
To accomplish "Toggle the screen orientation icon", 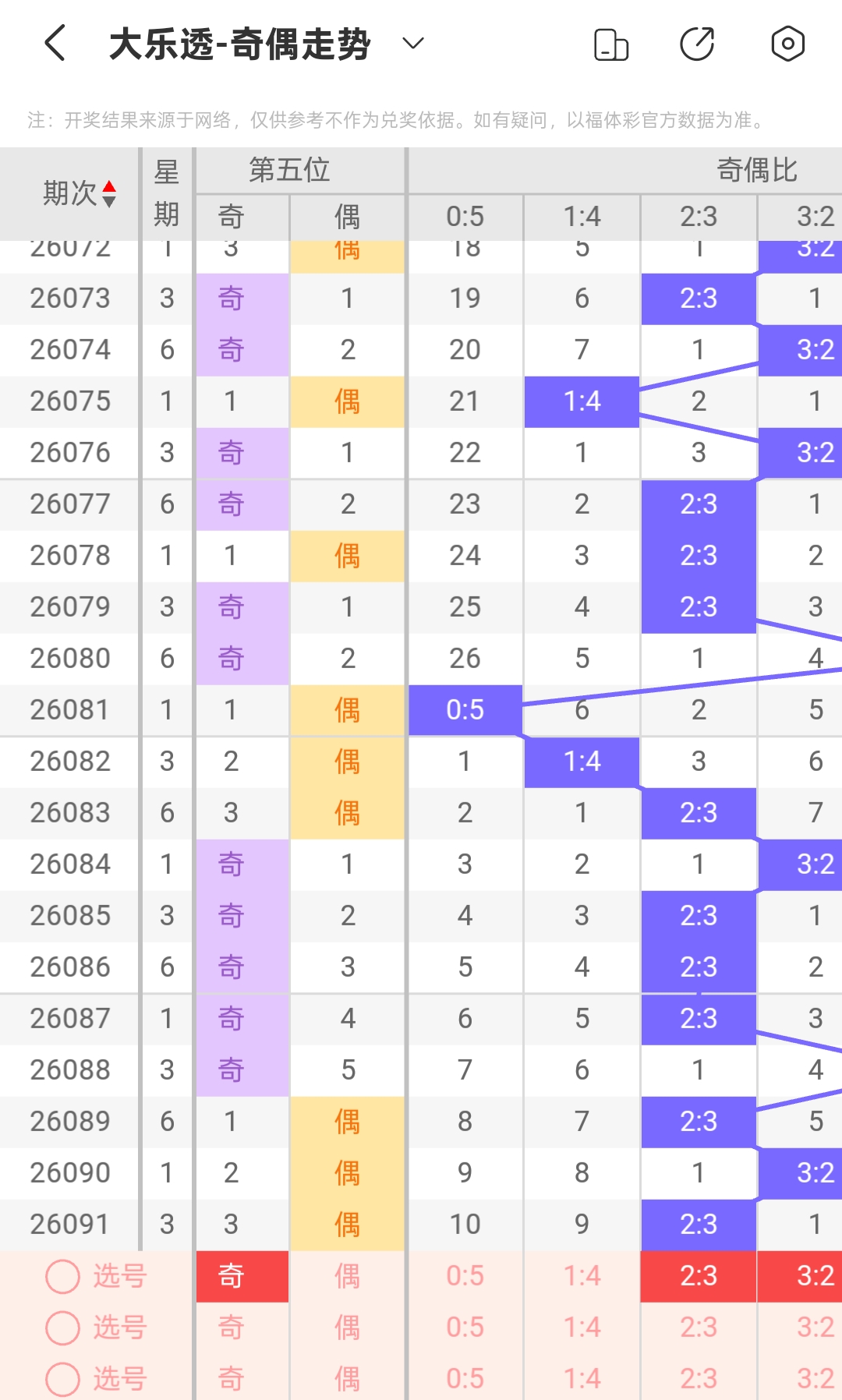I will pyautogui.click(x=611, y=44).
